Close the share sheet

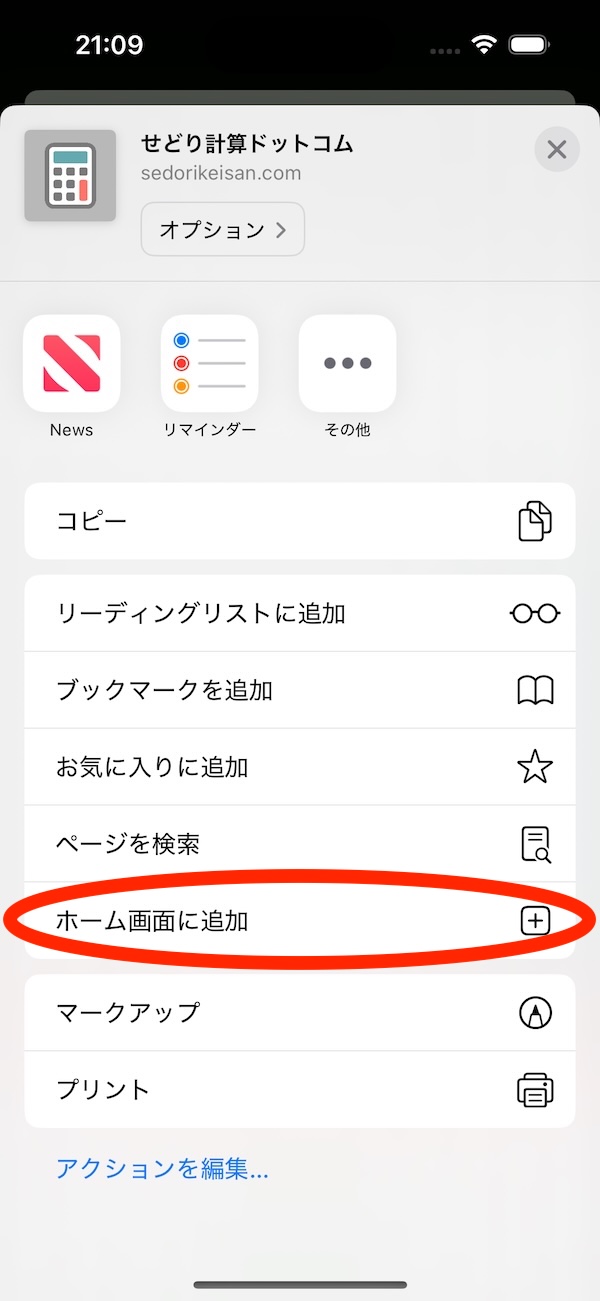(x=557, y=150)
